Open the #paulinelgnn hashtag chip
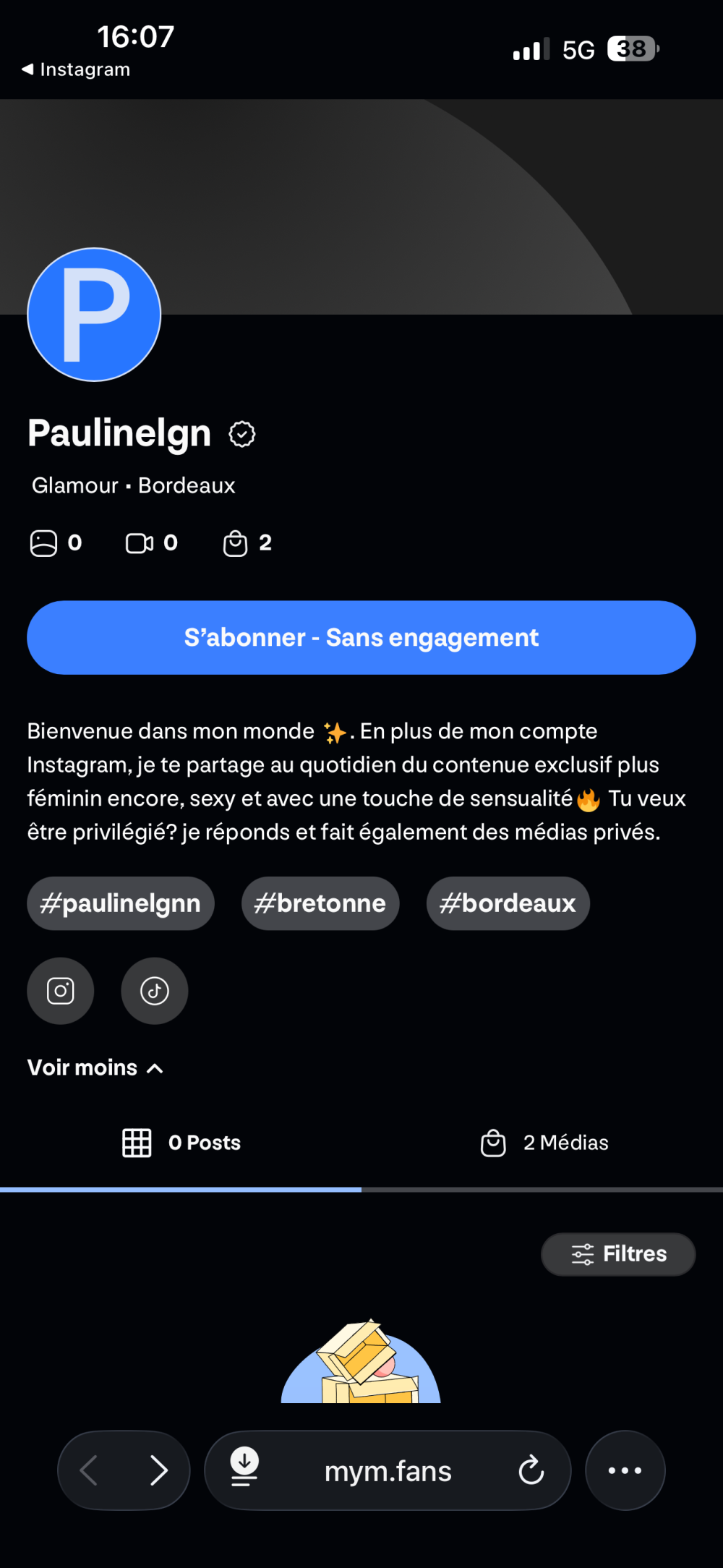The width and height of the screenshot is (723, 1568). click(x=121, y=903)
